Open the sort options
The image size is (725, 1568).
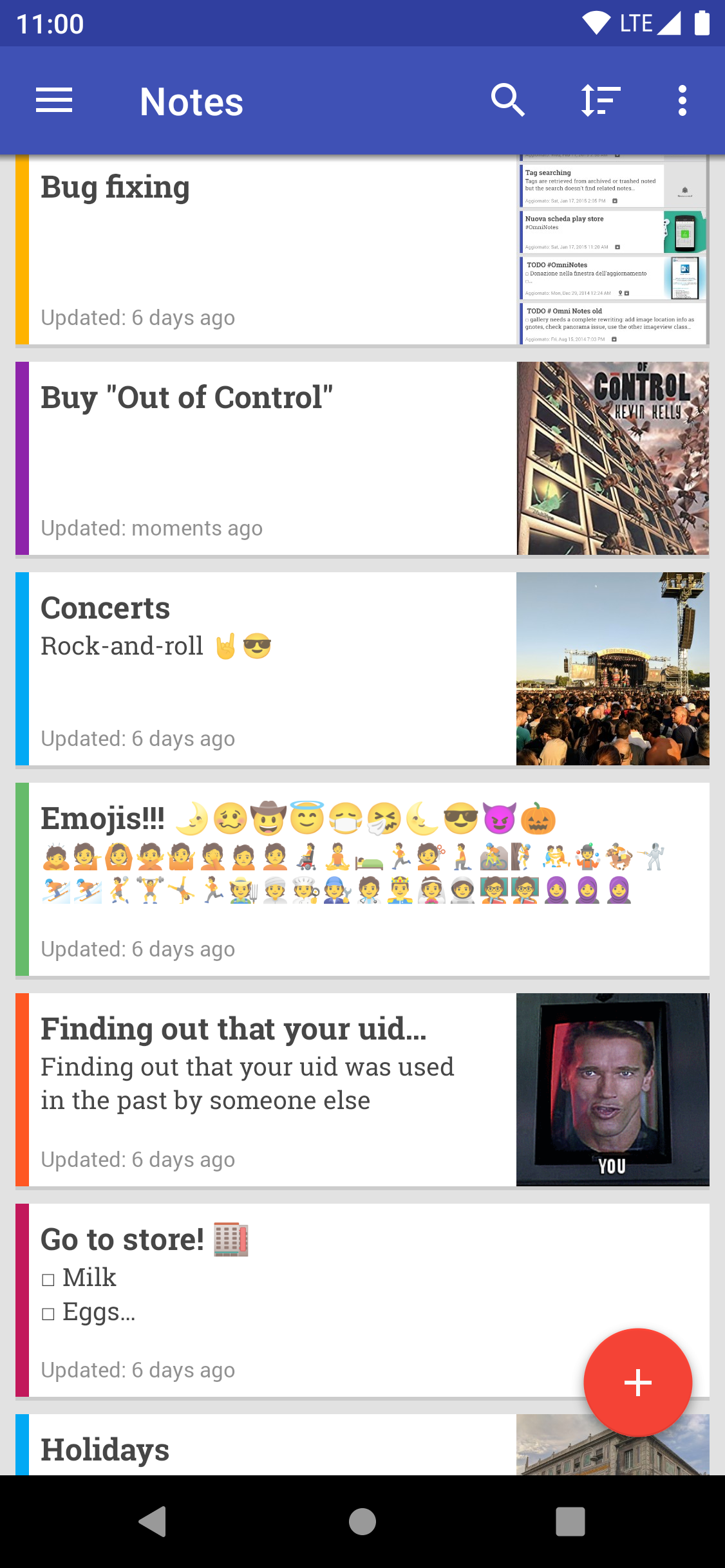[x=600, y=101]
